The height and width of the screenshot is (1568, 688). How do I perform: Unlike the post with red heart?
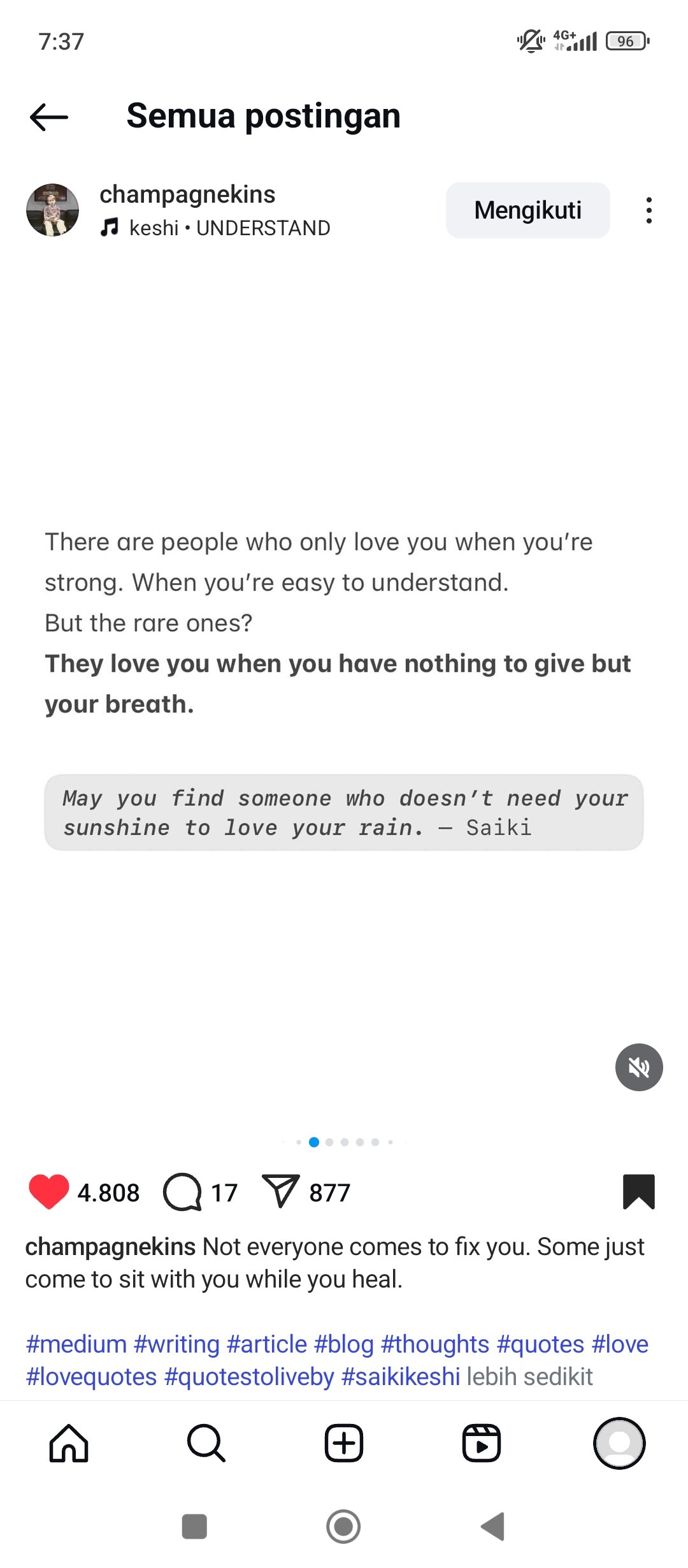49,1191
